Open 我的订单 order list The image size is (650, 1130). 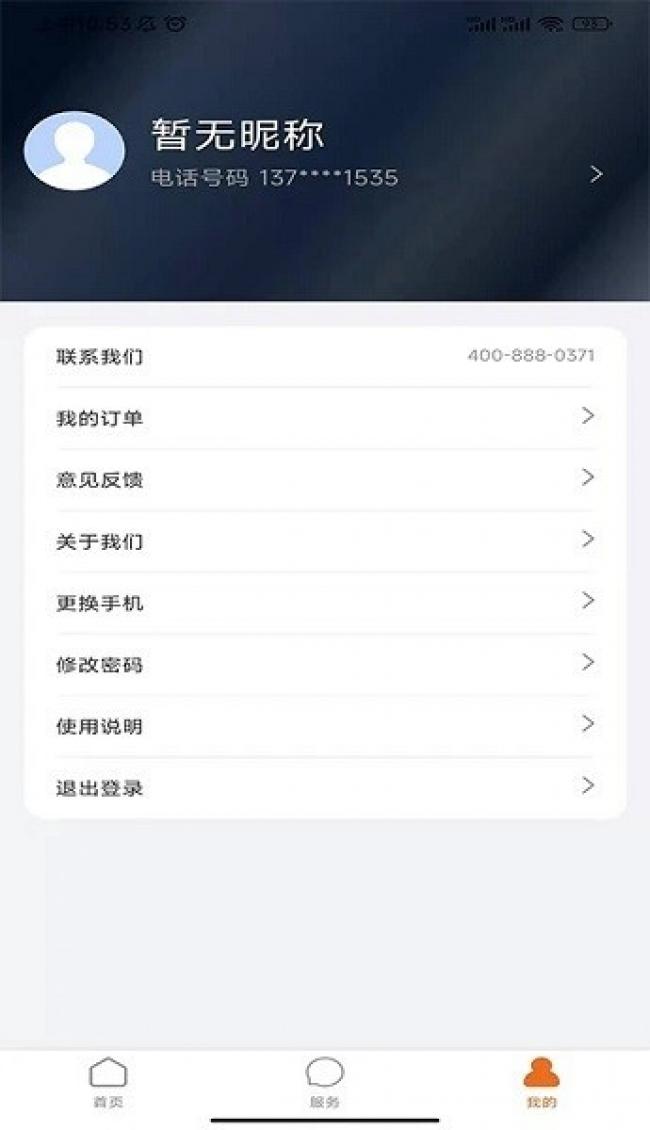point(325,418)
